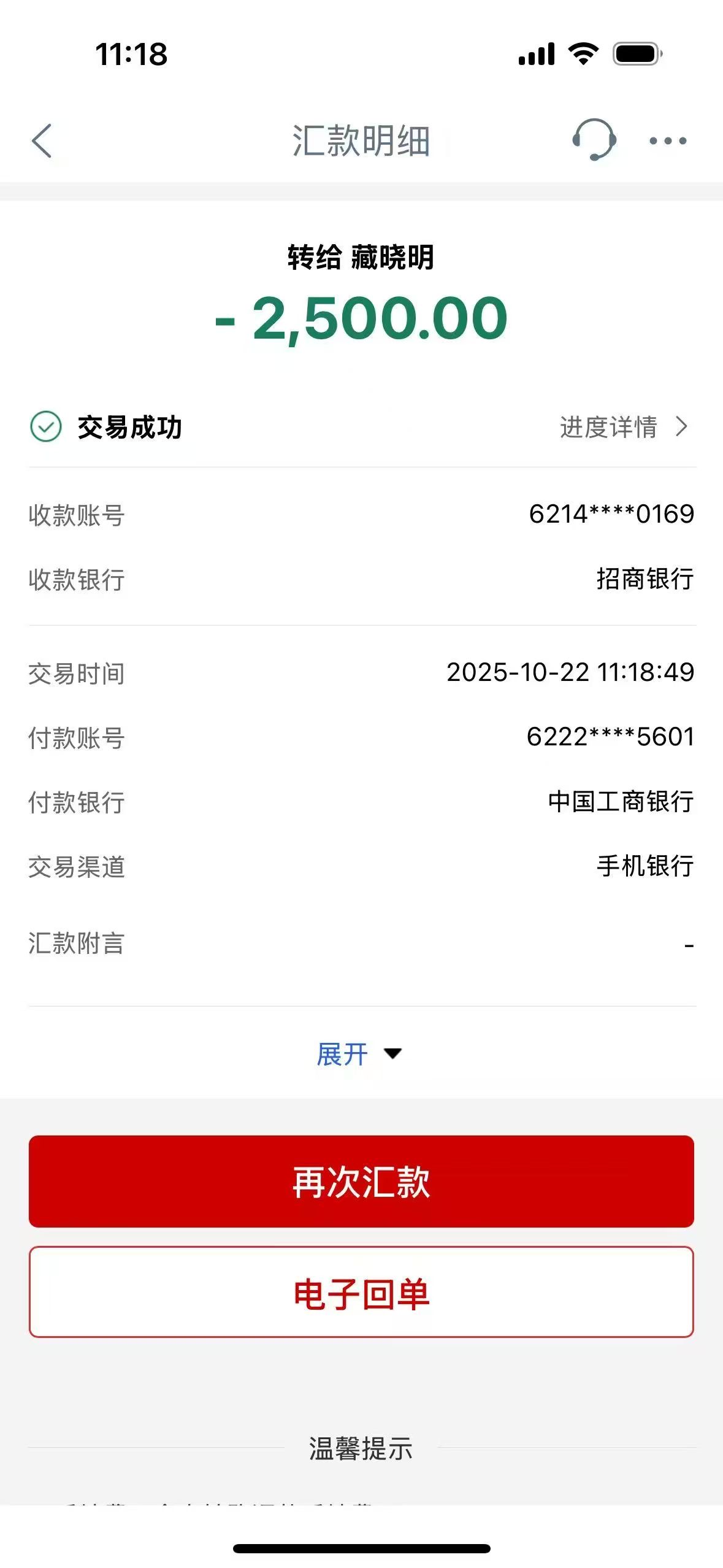723x1568 pixels.
Task: View 进度详情 transaction progress
Action: click(x=622, y=427)
